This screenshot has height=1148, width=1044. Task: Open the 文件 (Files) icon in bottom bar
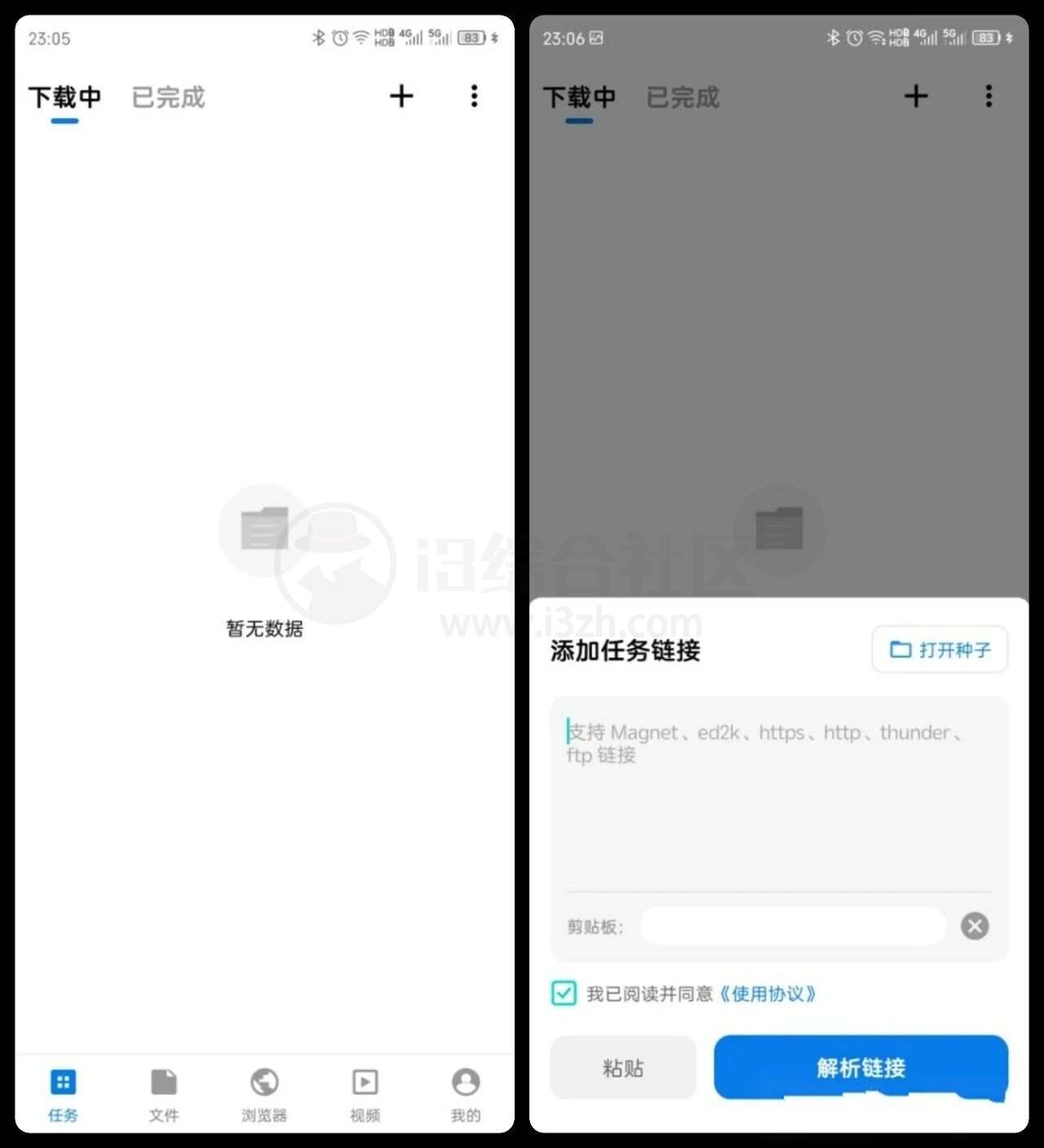tap(163, 1083)
